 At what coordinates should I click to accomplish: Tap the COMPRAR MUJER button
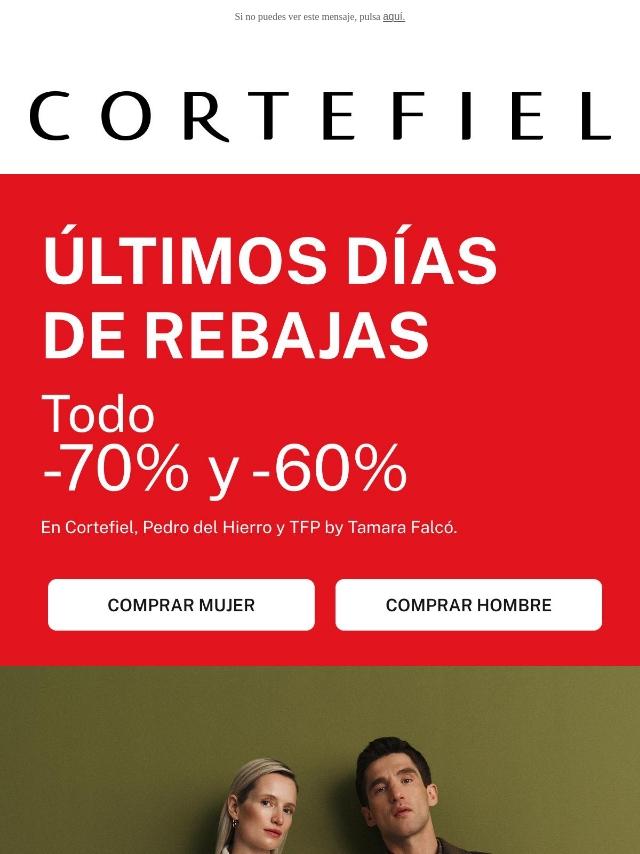(x=181, y=605)
